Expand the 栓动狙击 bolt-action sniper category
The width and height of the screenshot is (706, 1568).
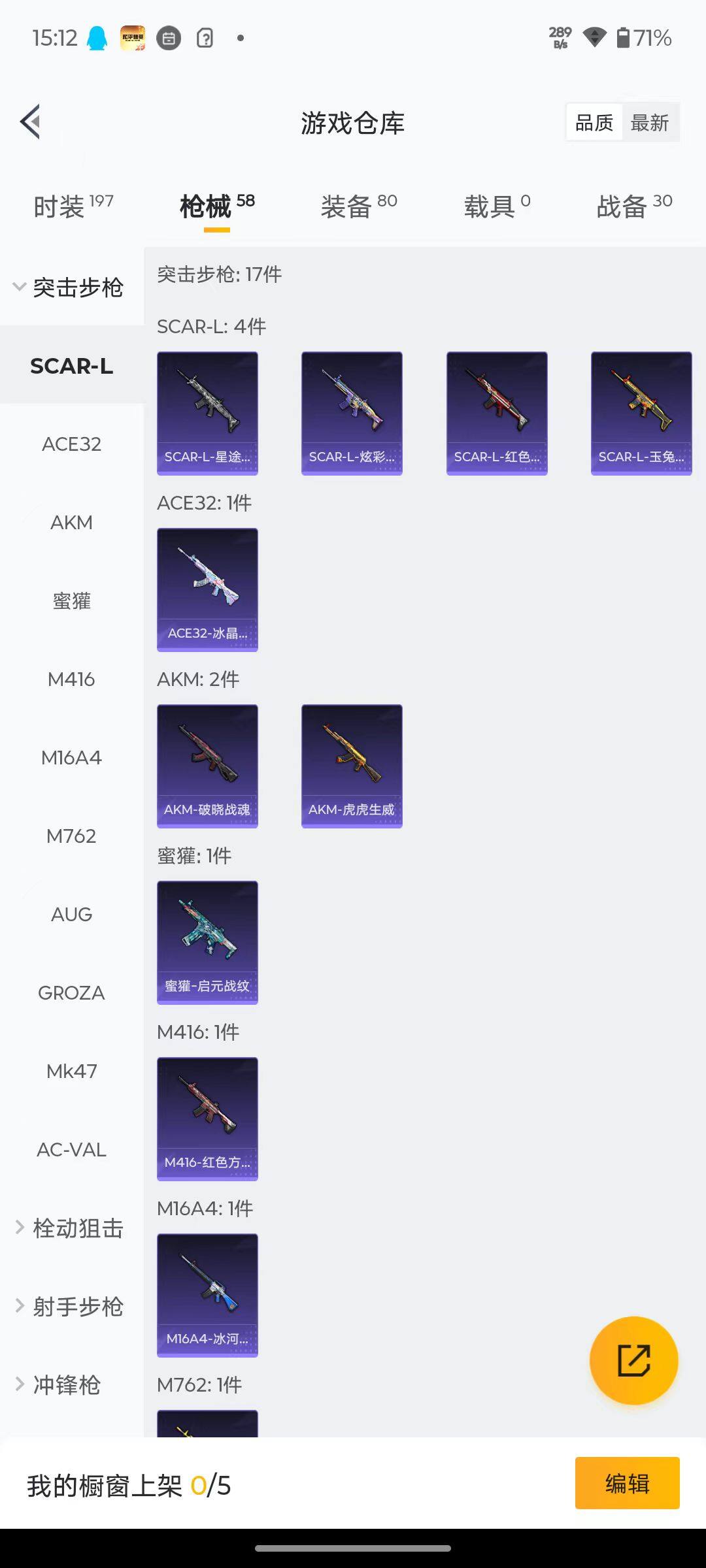coord(73,1228)
